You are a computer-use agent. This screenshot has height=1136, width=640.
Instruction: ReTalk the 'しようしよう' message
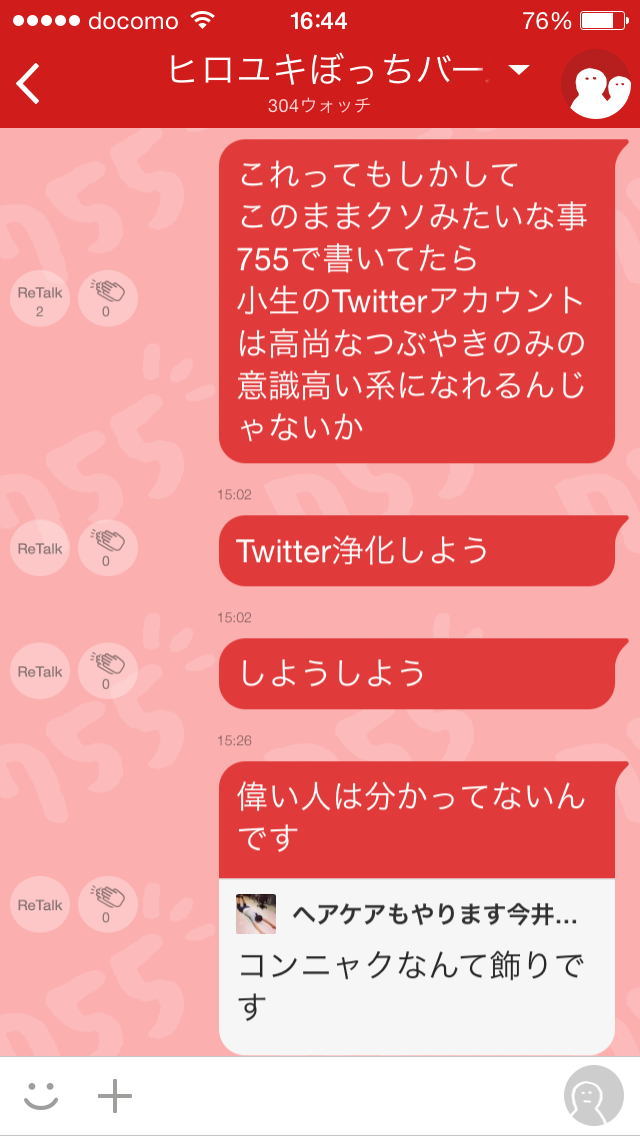click(40, 672)
